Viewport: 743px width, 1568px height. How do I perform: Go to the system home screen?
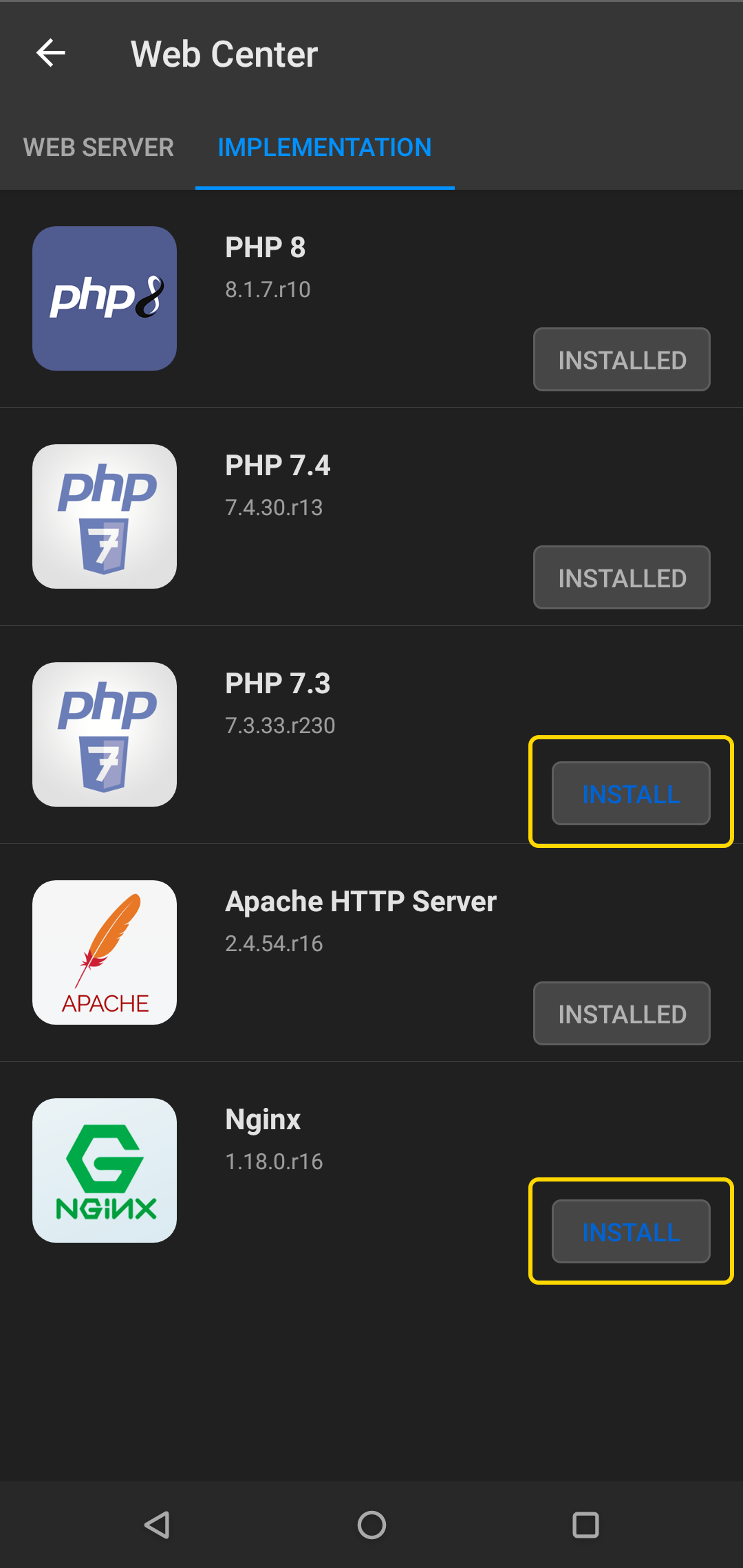(371, 1525)
